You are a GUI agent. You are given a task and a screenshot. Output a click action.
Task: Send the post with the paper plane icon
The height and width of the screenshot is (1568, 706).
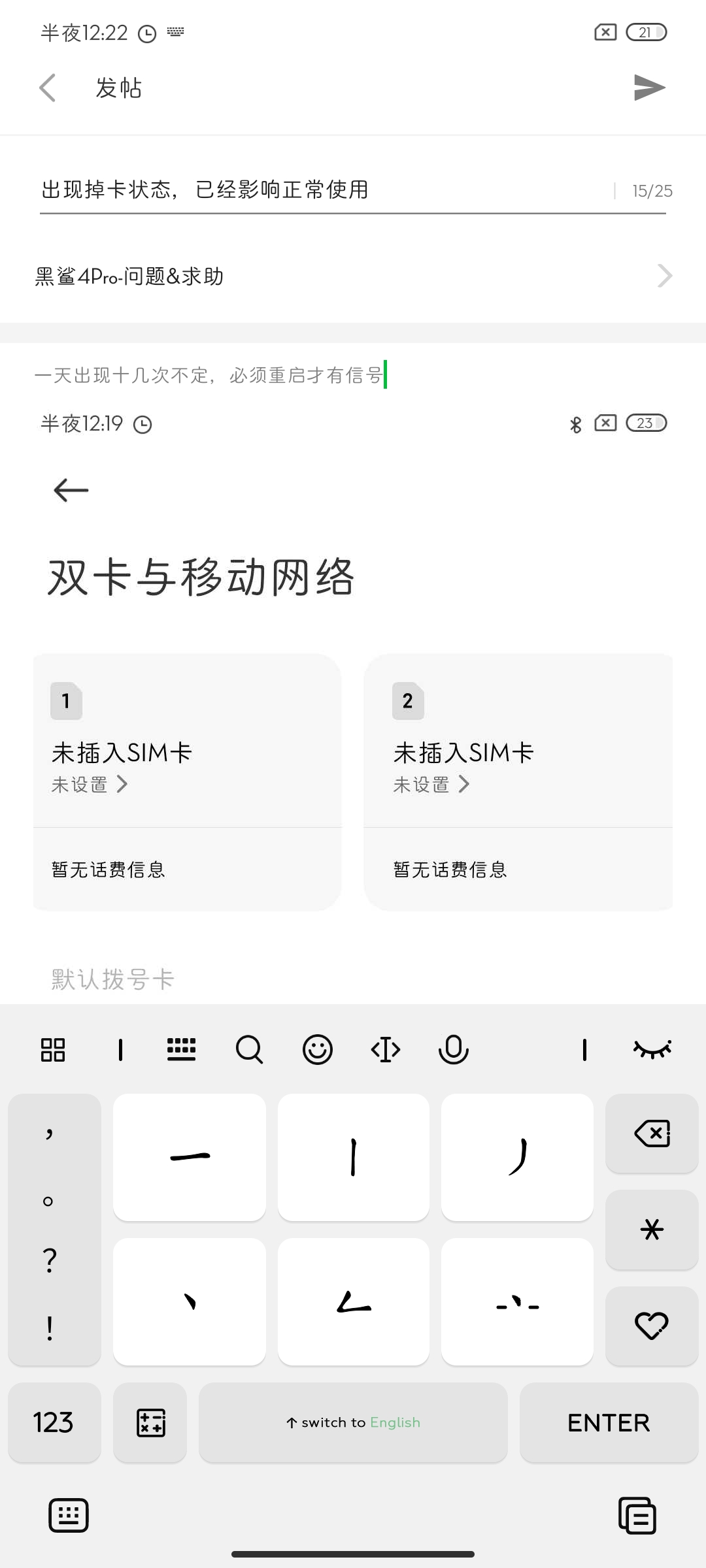pos(649,88)
